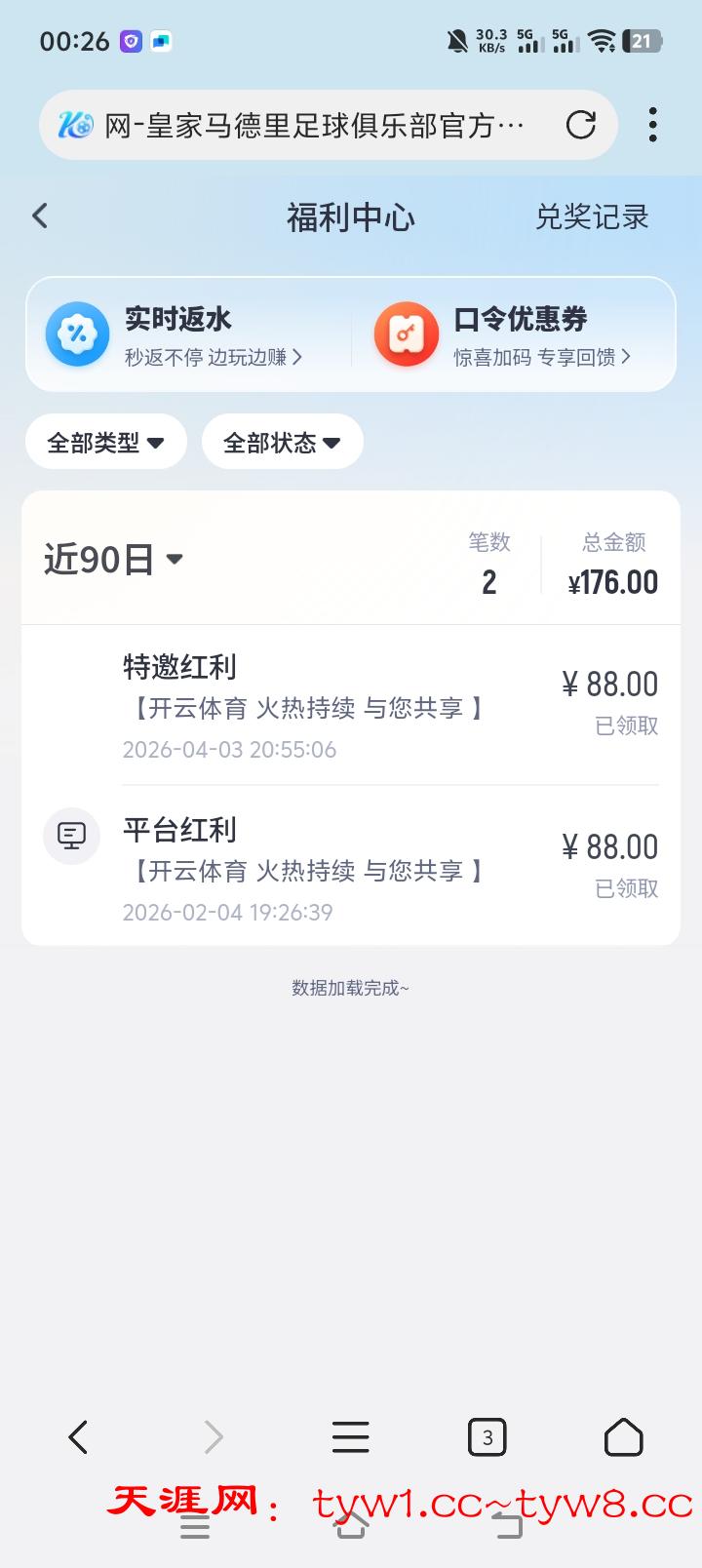
Task: Expand the 全部状态 filter dropdown
Action: tap(282, 443)
